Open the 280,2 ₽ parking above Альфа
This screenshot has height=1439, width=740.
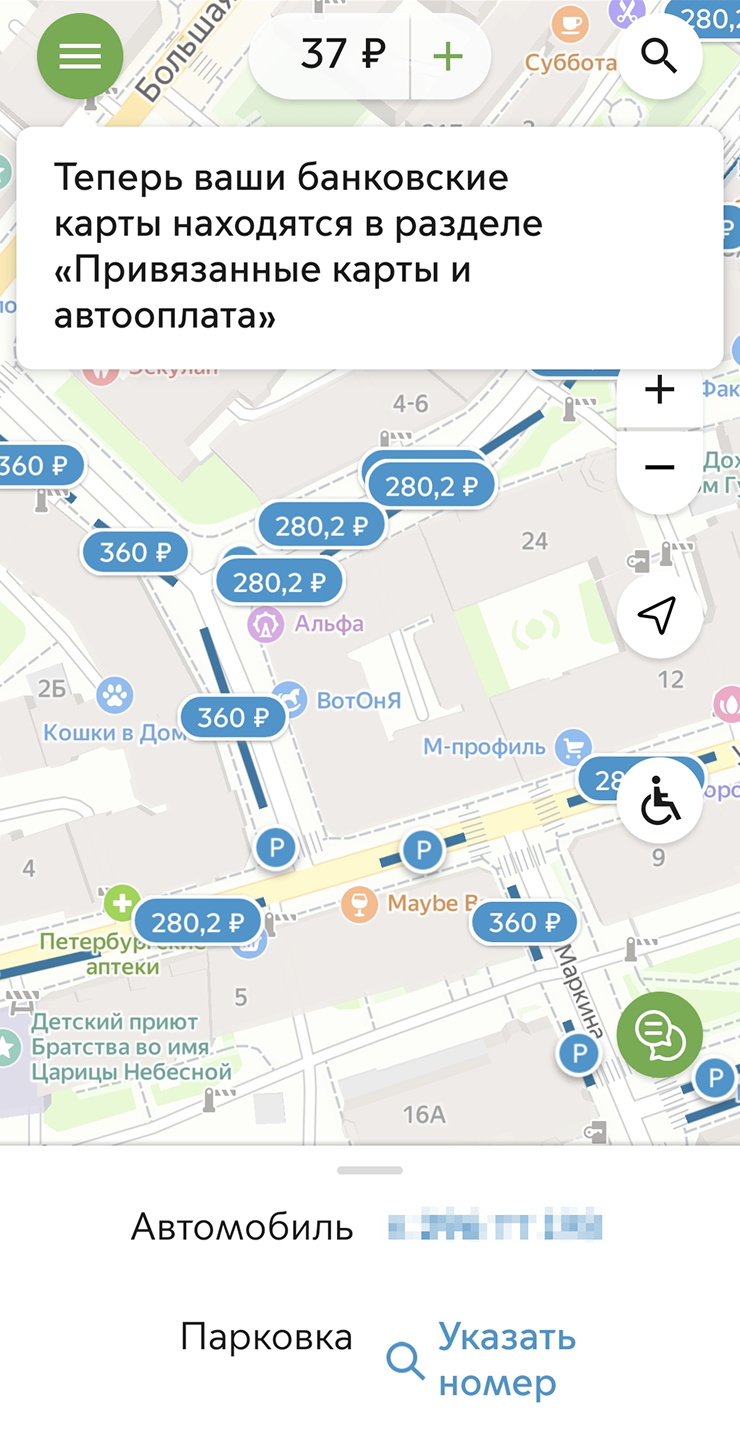tap(280, 581)
